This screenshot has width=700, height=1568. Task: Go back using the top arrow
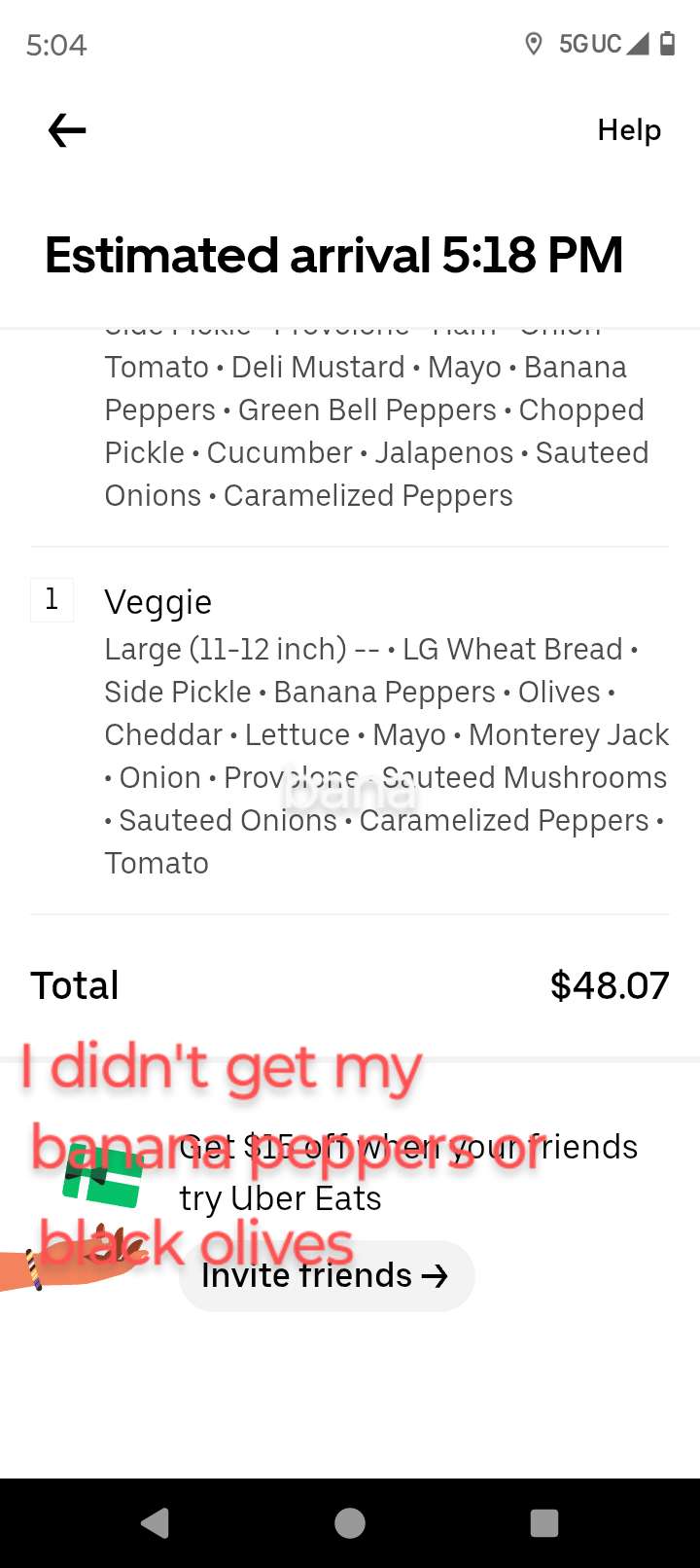pos(67,130)
